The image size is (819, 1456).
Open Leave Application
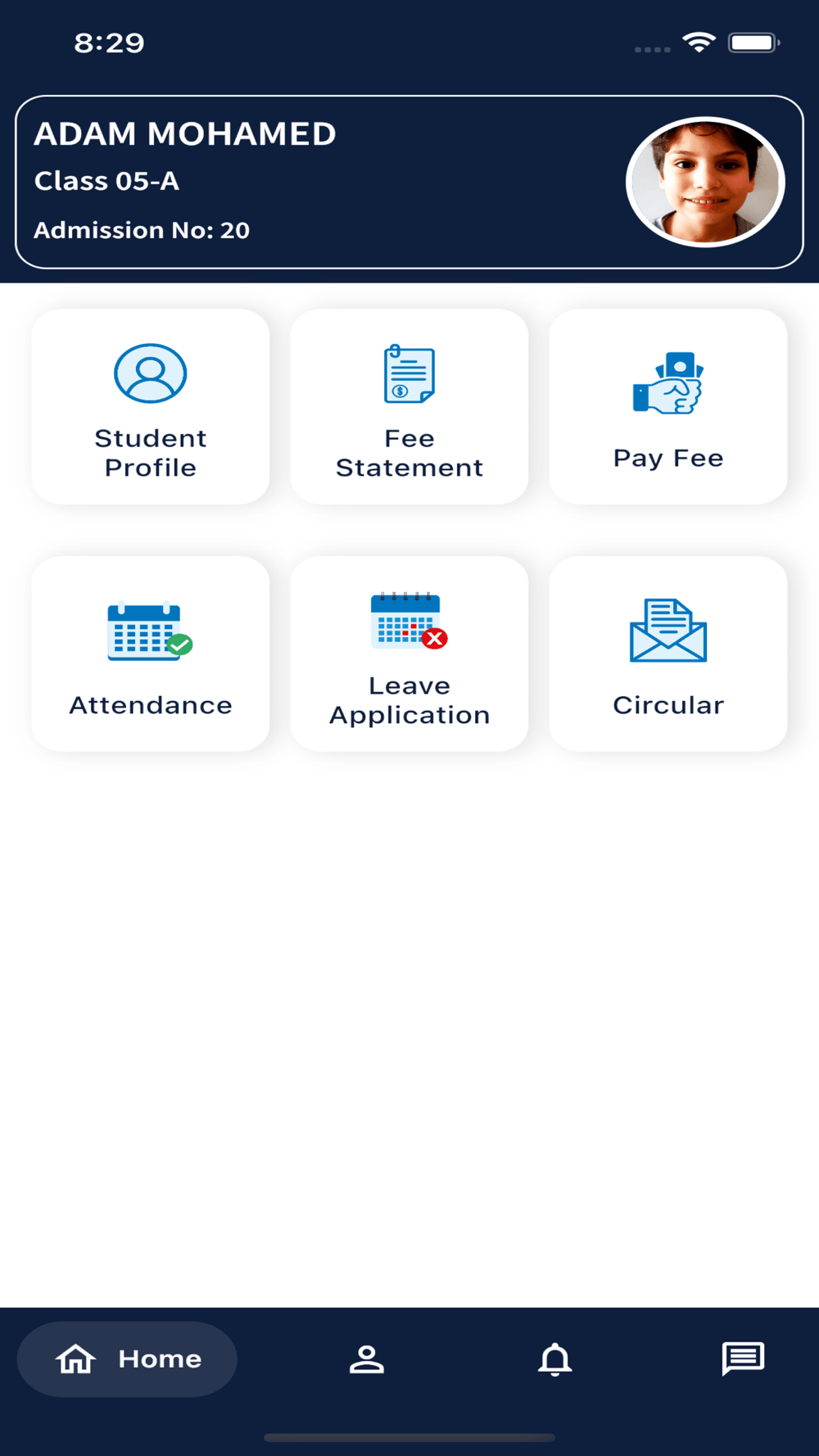pyautogui.click(x=409, y=653)
